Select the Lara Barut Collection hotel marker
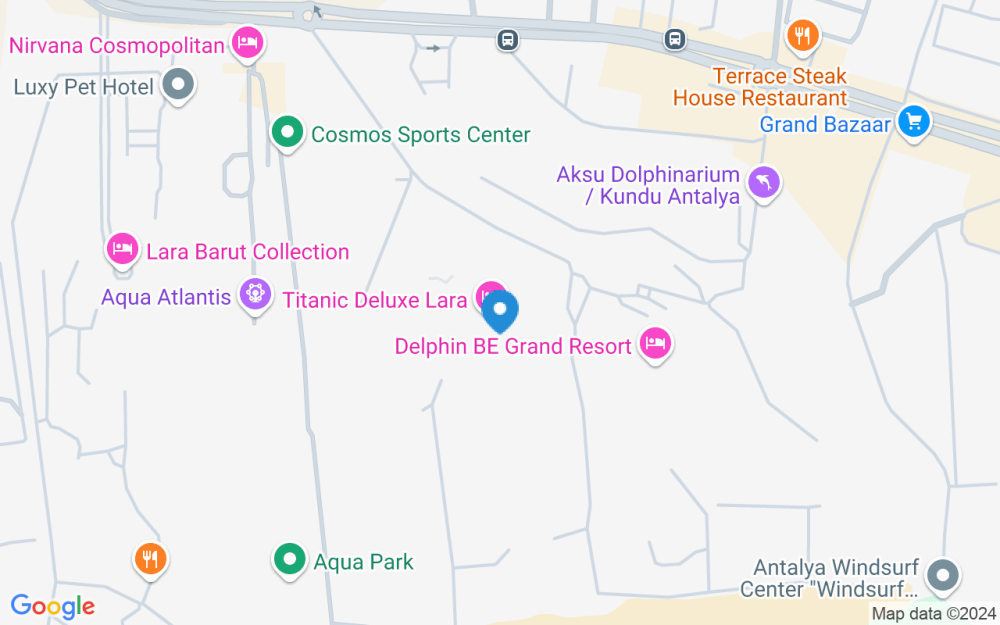 tap(122, 248)
